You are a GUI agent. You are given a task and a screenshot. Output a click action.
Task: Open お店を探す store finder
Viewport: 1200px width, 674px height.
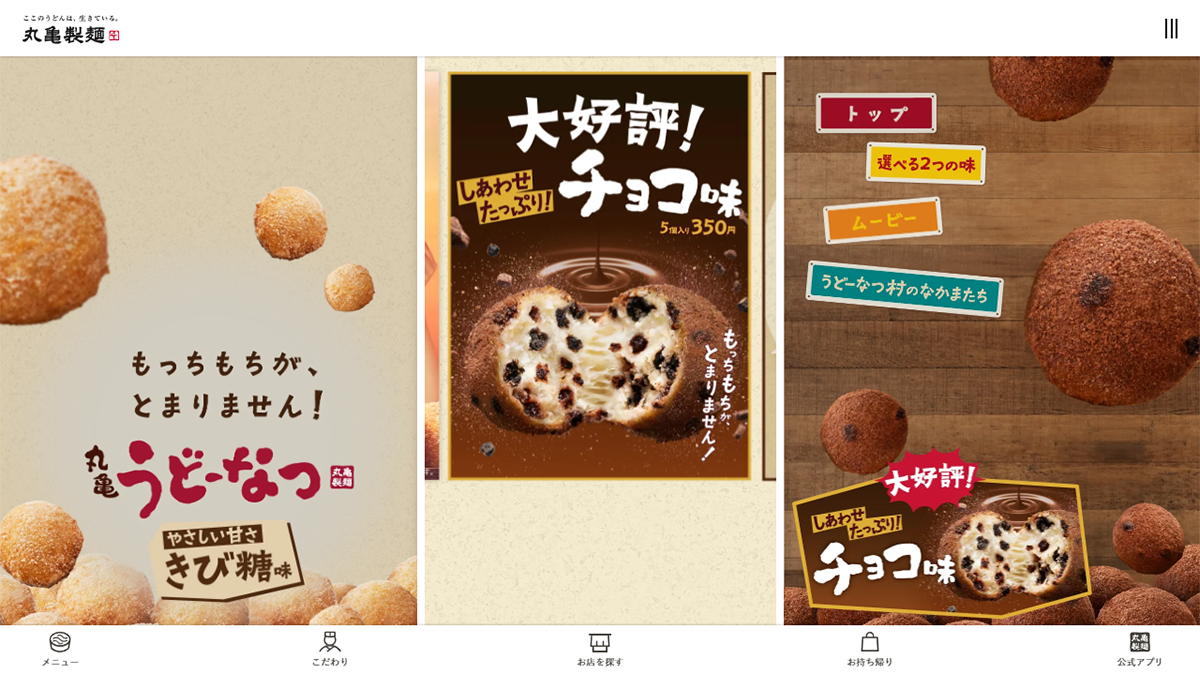pos(600,649)
